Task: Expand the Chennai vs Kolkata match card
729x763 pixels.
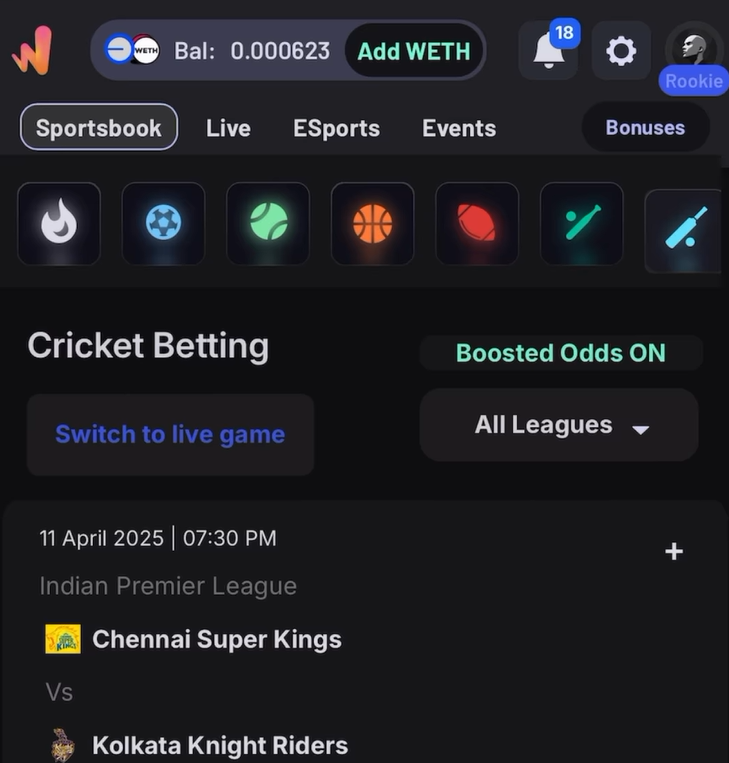Action: coord(674,551)
